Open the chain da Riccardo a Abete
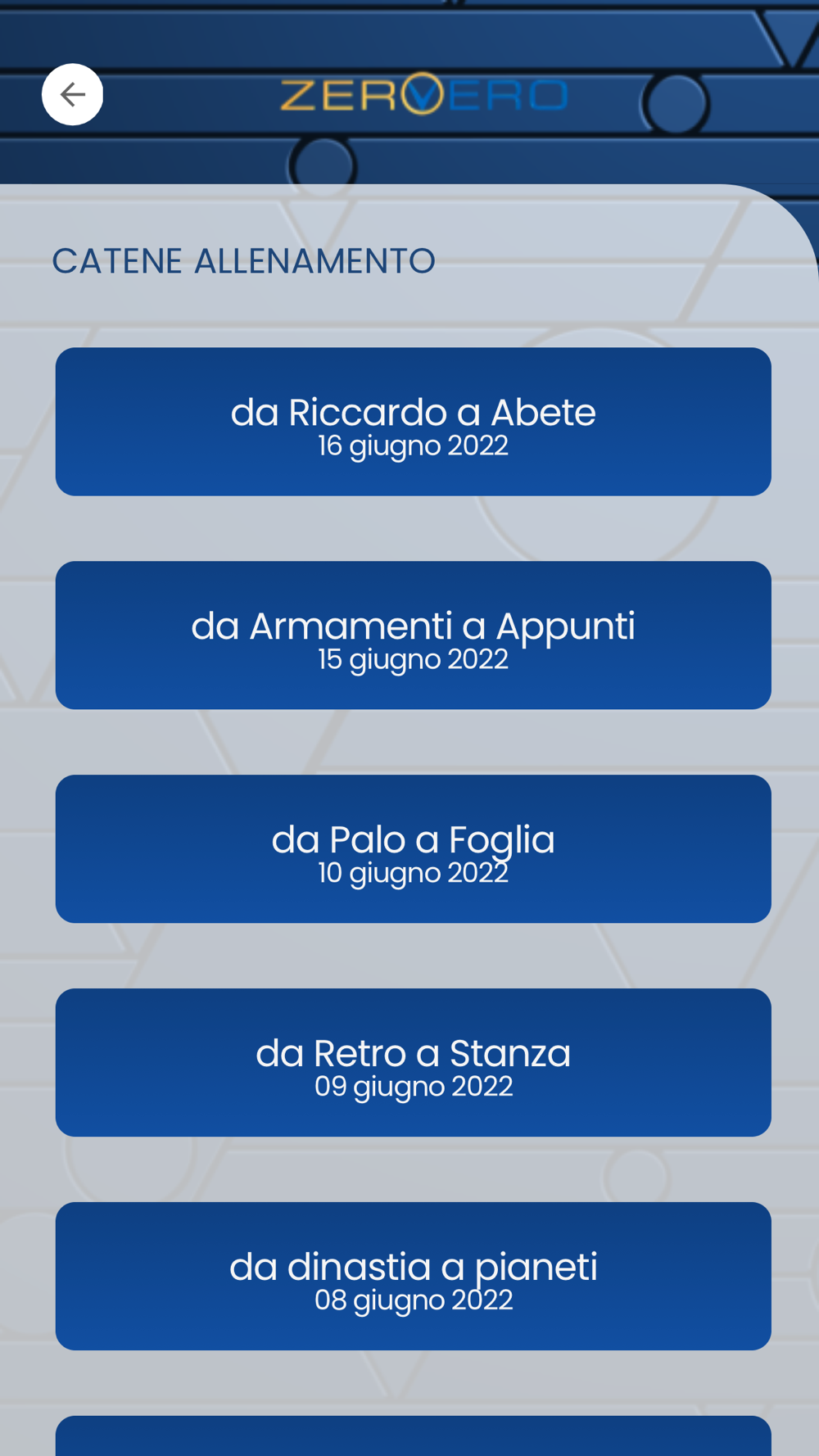The height and width of the screenshot is (1456, 819). tap(413, 422)
